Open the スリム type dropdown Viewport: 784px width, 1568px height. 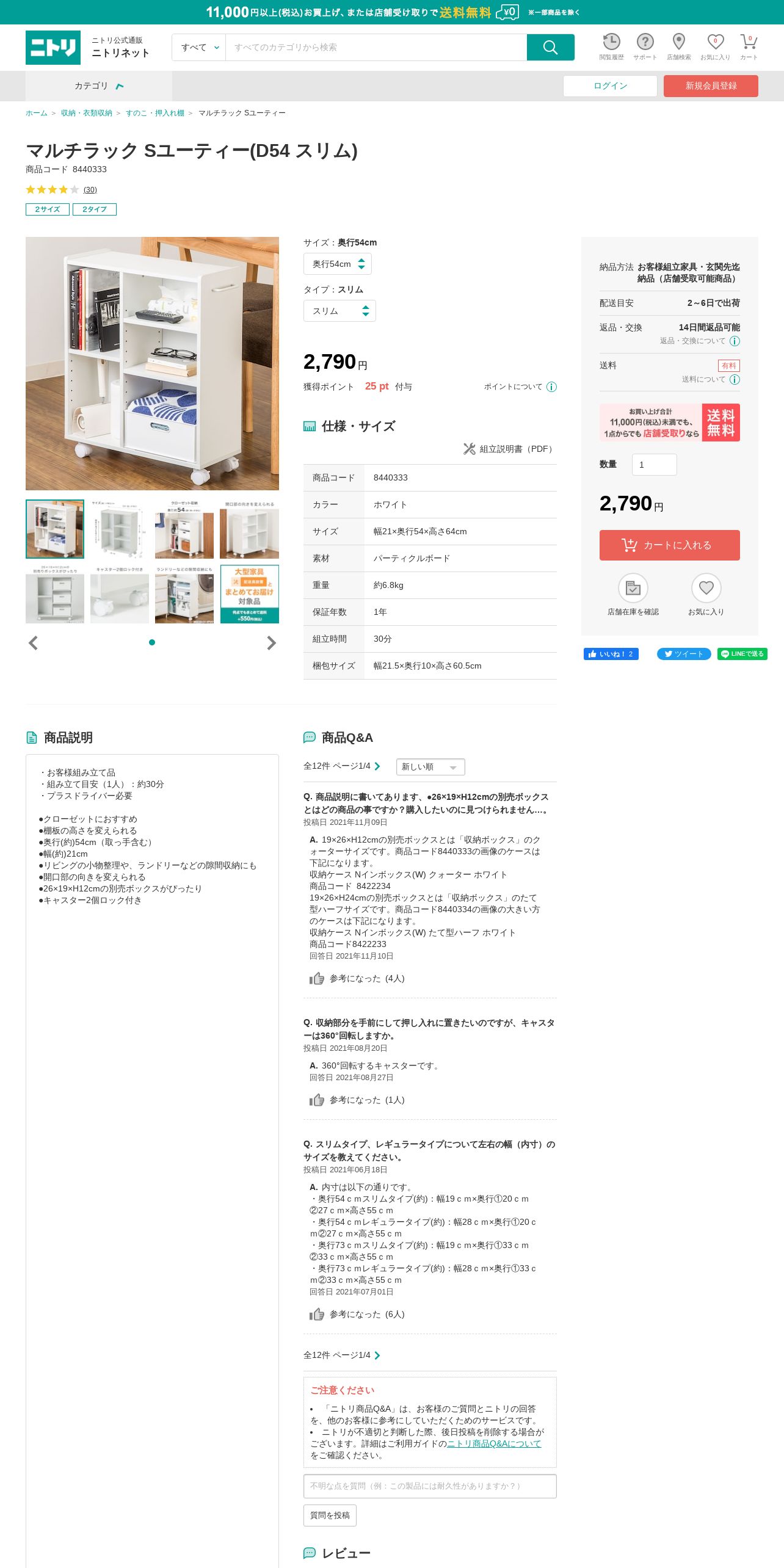pyautogui.click(x=339, y=311)
